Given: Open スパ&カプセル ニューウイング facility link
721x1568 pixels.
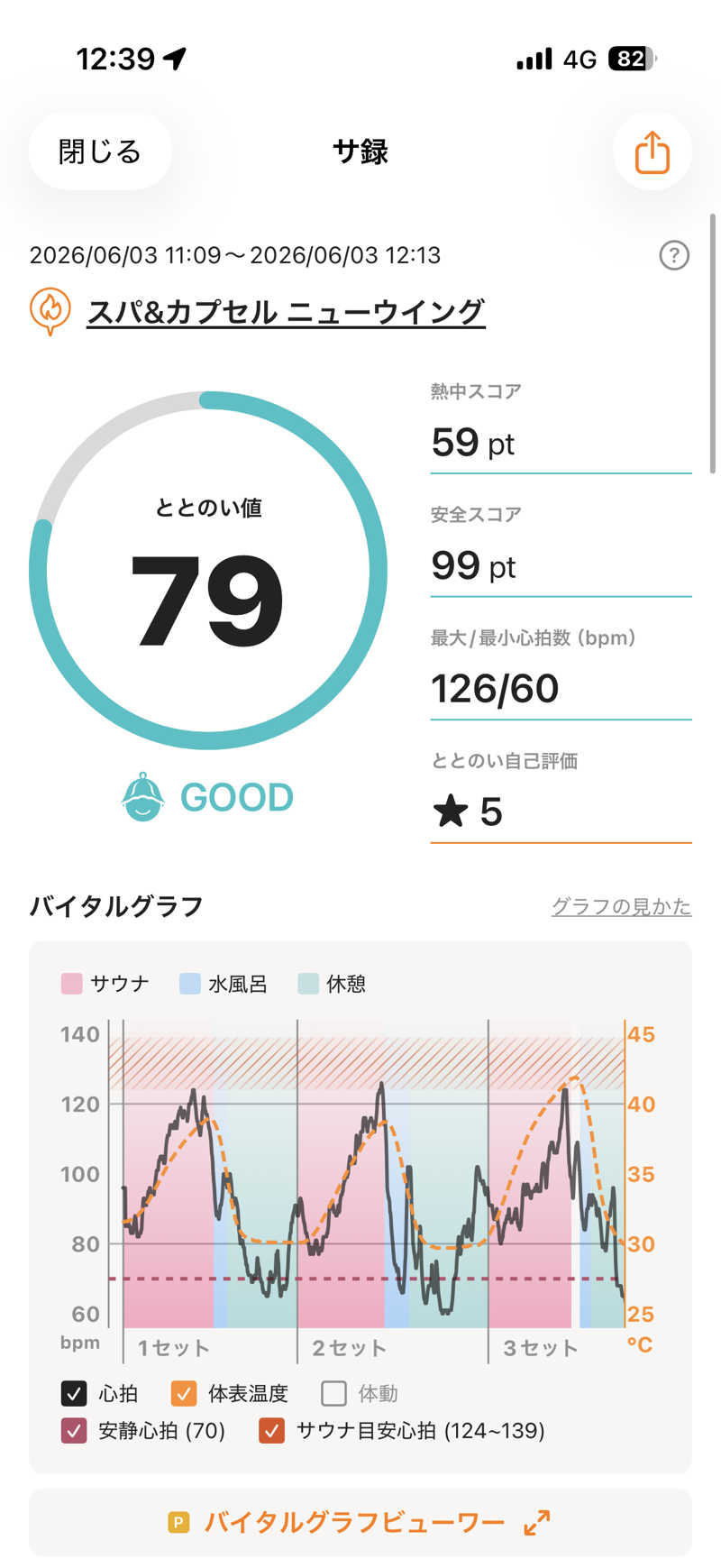Looking at the screenshot, I should click(x=286, y=312).
